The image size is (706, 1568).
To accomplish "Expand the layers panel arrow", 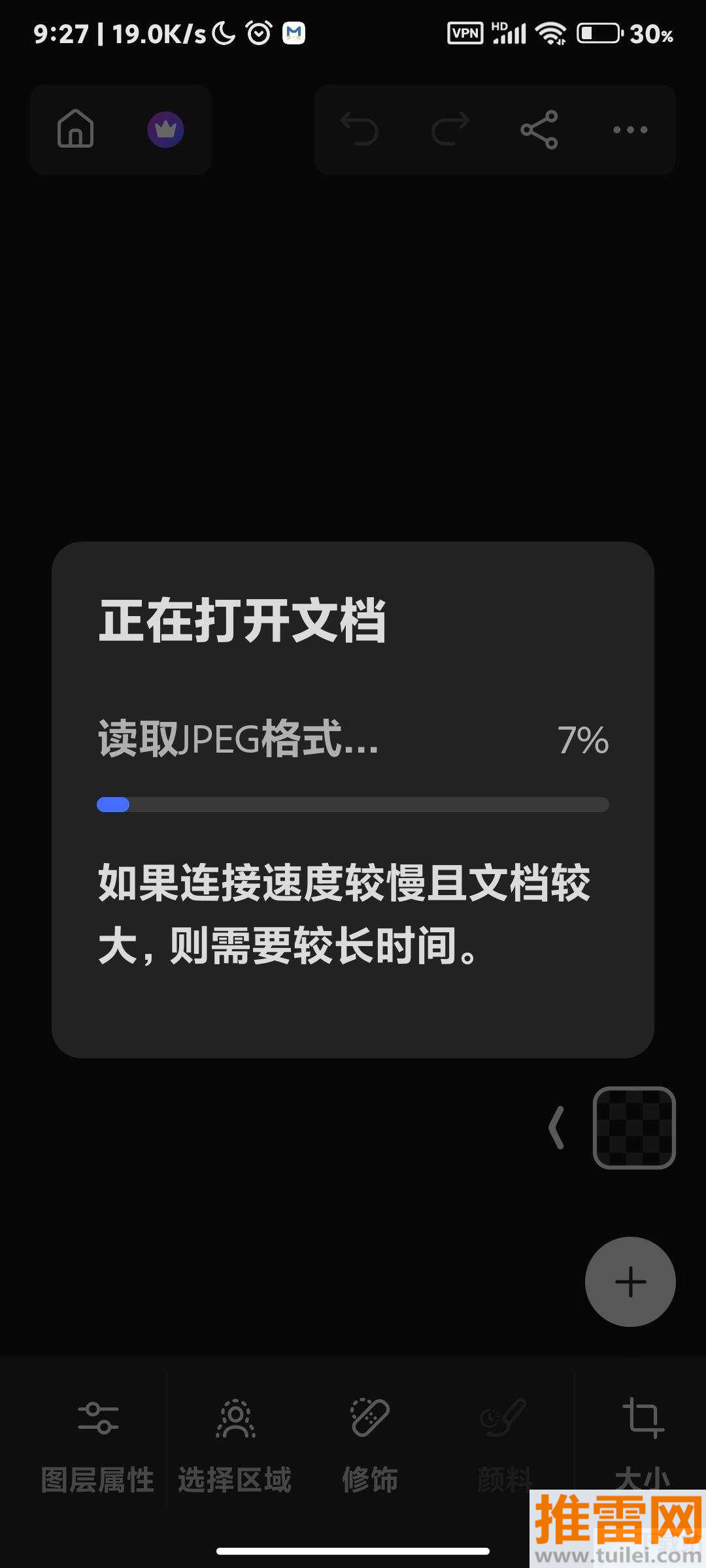I will [x=557, y=1128].
